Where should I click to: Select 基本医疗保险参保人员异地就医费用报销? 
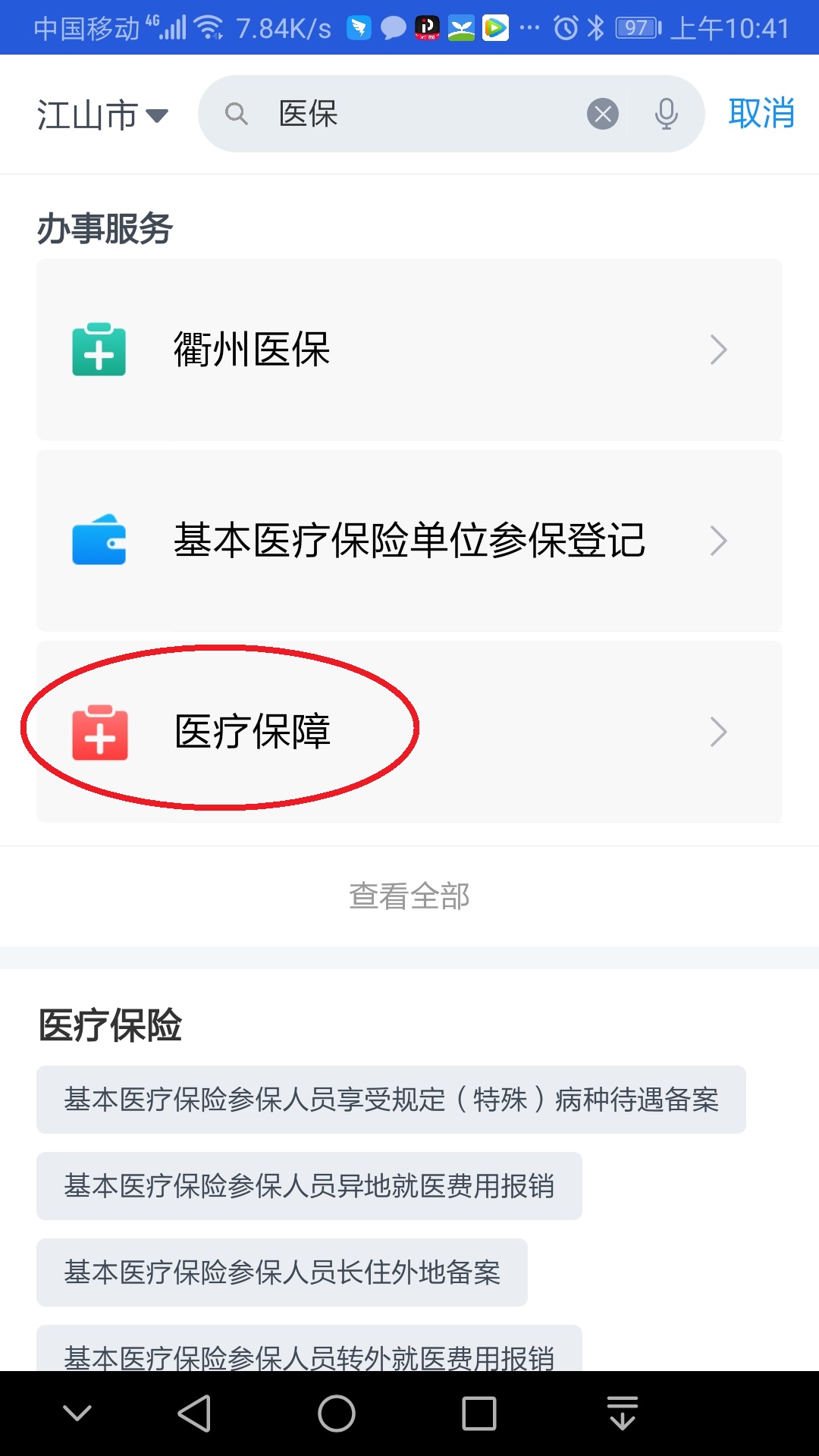click(309, 1186)
